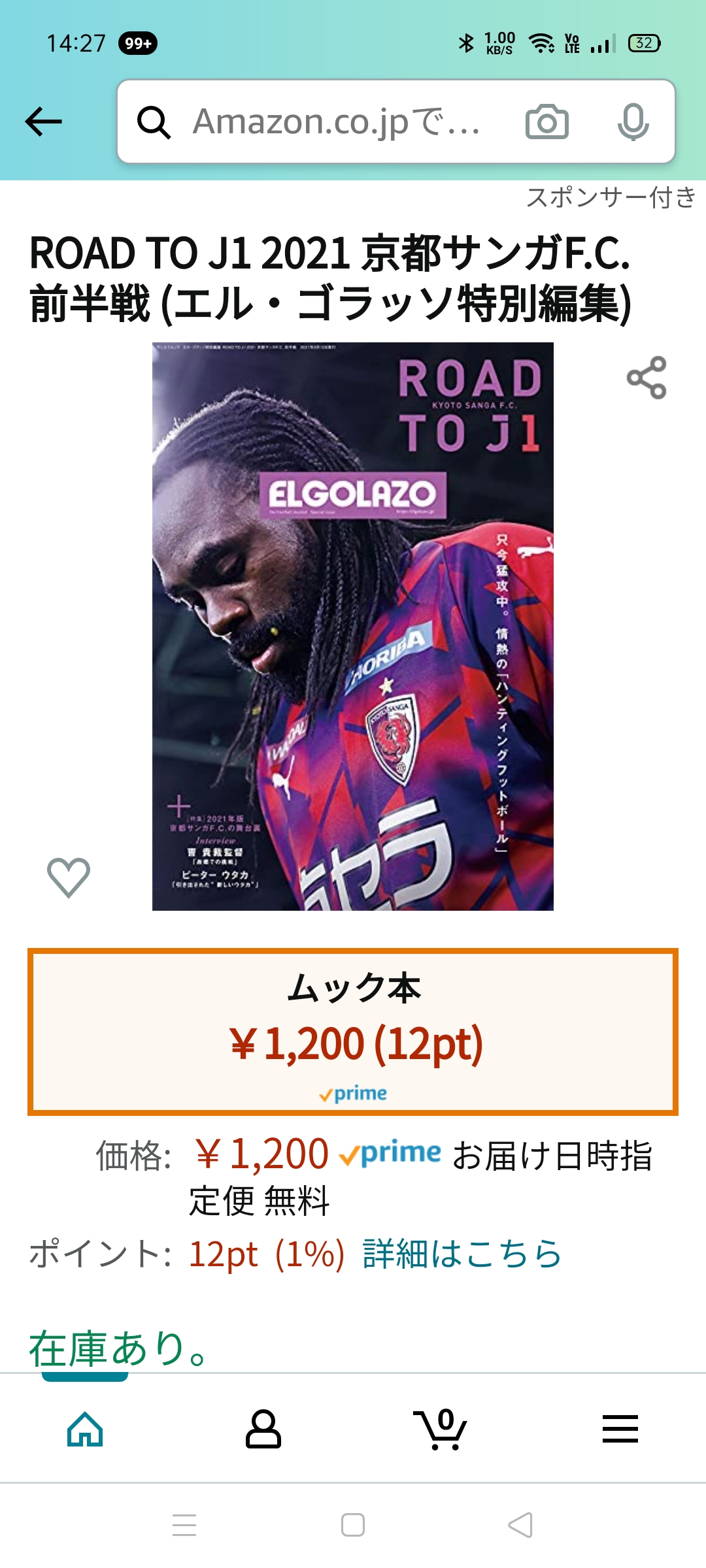
Task: Search by camera icon
Action: point(546,122)
